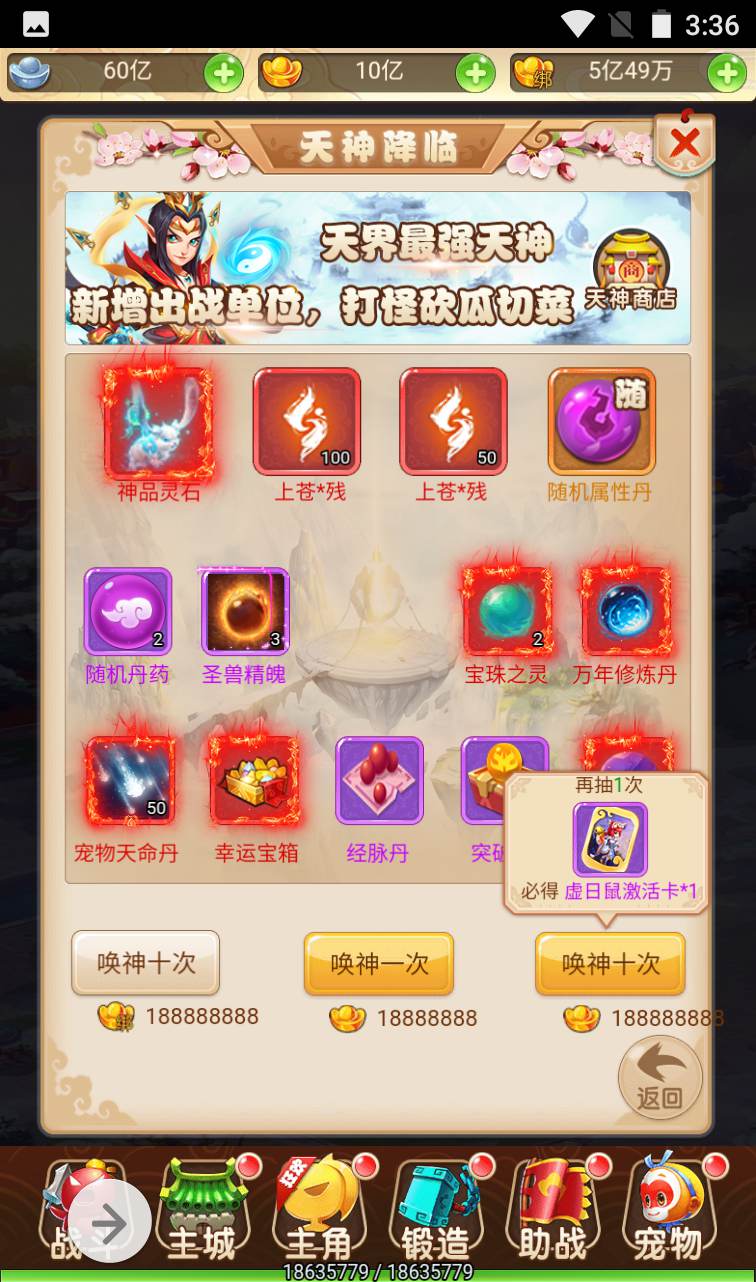Viewport: 756px width, 1282px height.
Task: Tap 唤神一次 to summon once
Action: pos(379,964)
